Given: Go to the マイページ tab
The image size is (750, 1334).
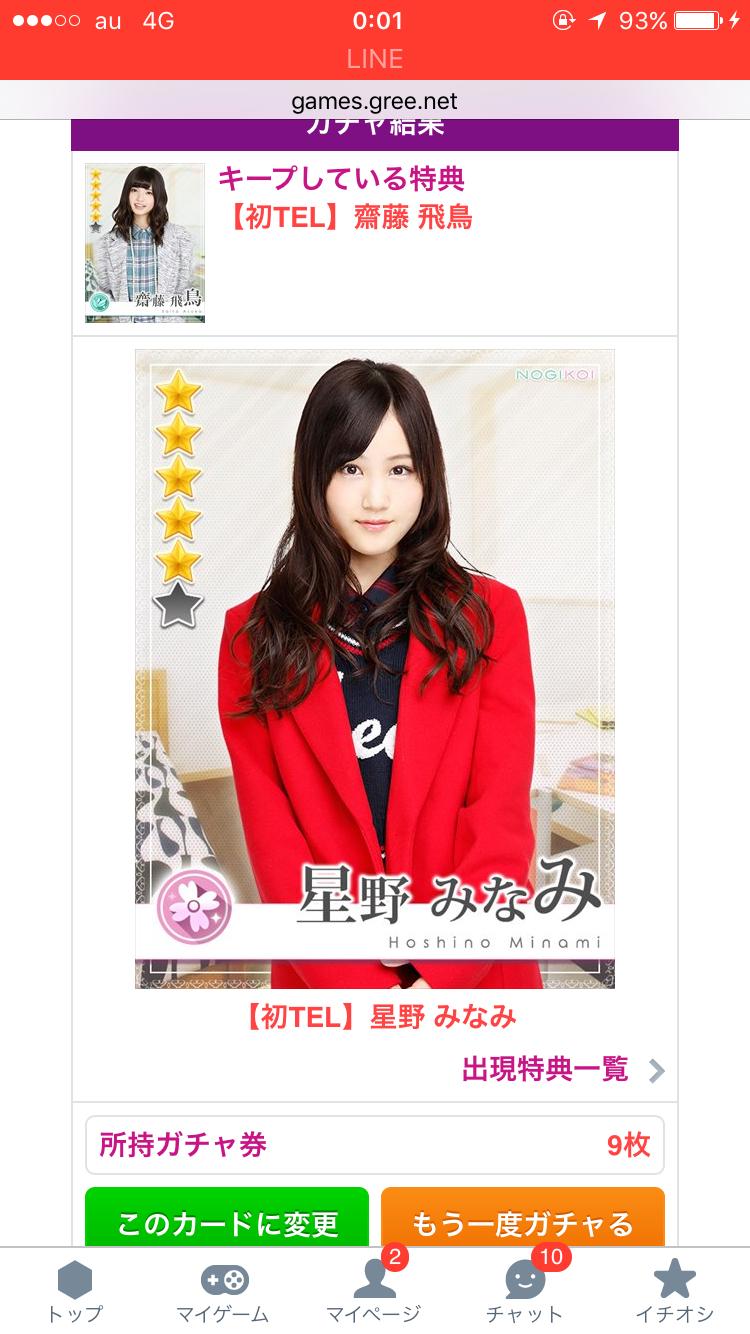Looking at the screenshot, I should [x=374, y=1290].
